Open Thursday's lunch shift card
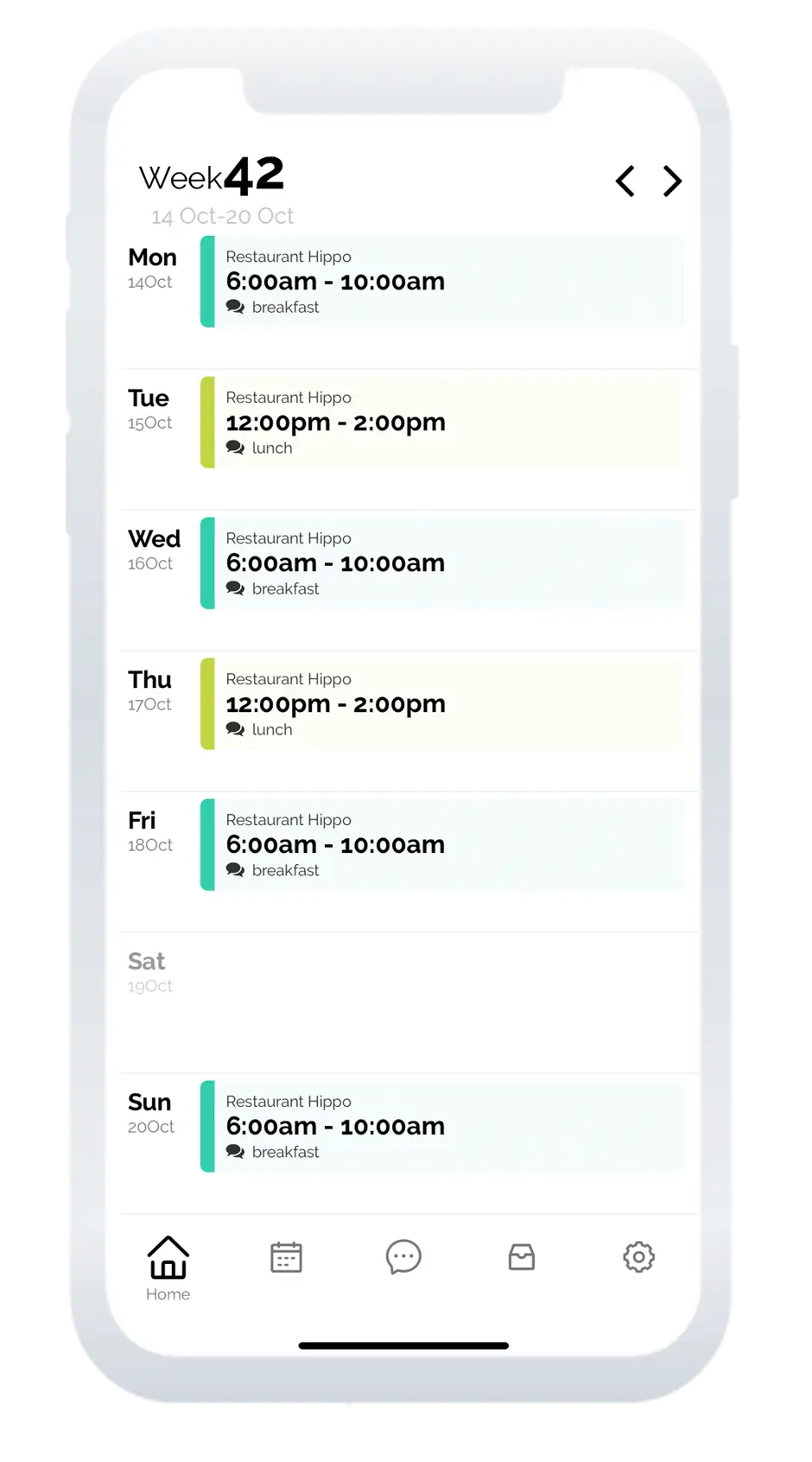 tap(441, 704)
